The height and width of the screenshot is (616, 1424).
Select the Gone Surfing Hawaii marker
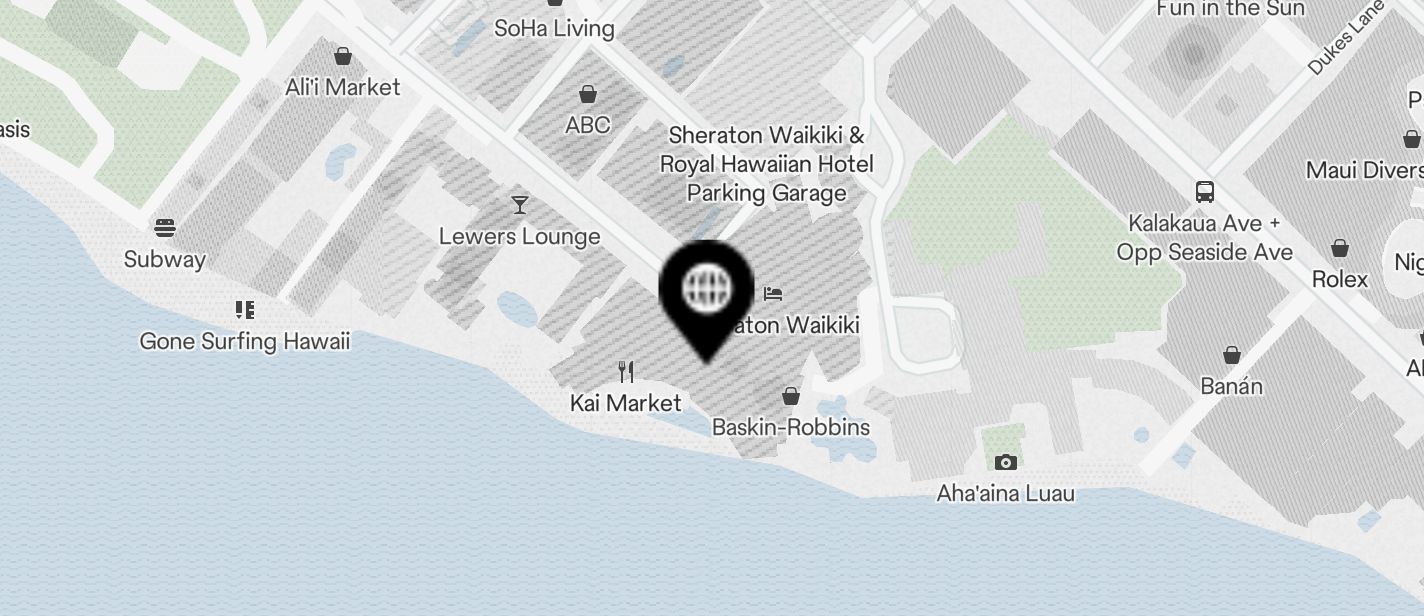point(245,310)
